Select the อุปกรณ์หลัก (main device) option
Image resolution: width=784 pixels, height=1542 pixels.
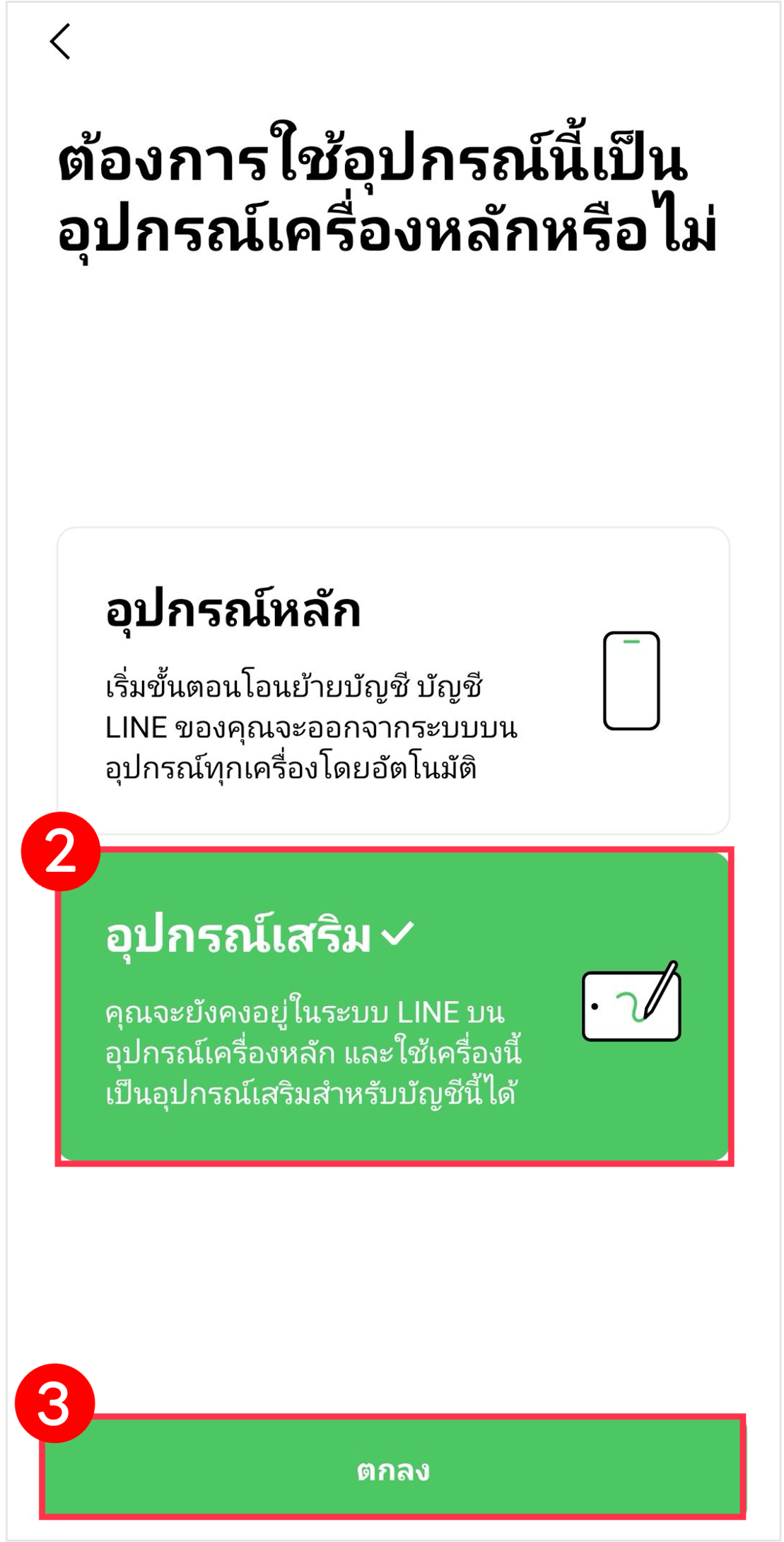point(393,680)
